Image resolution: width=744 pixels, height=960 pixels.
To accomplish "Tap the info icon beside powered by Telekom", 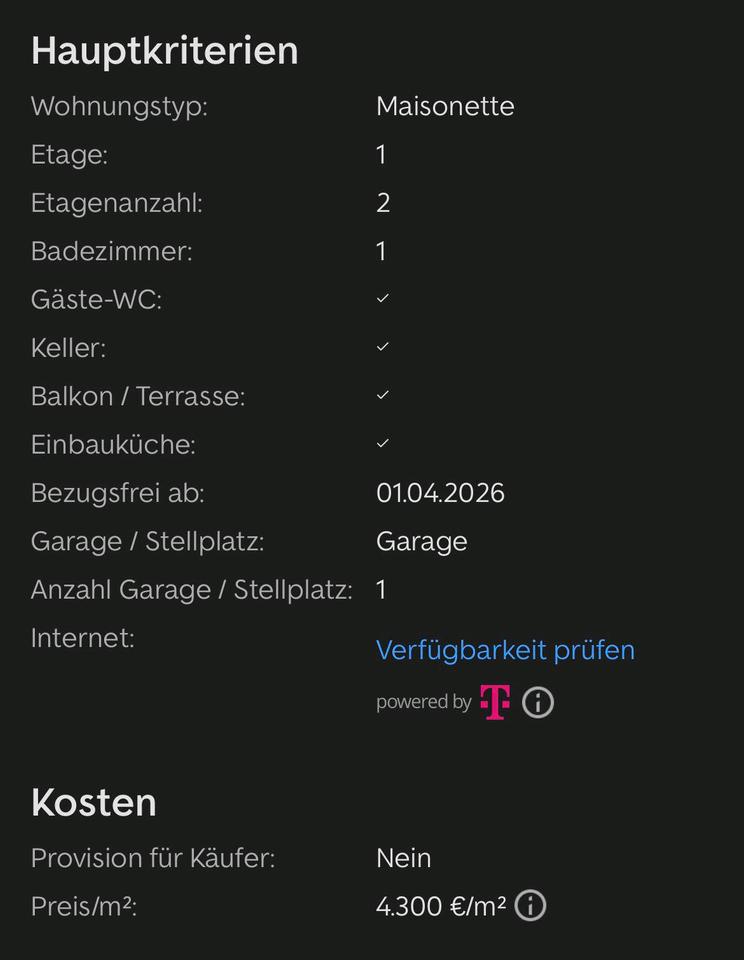I will [x=538, y=702].
